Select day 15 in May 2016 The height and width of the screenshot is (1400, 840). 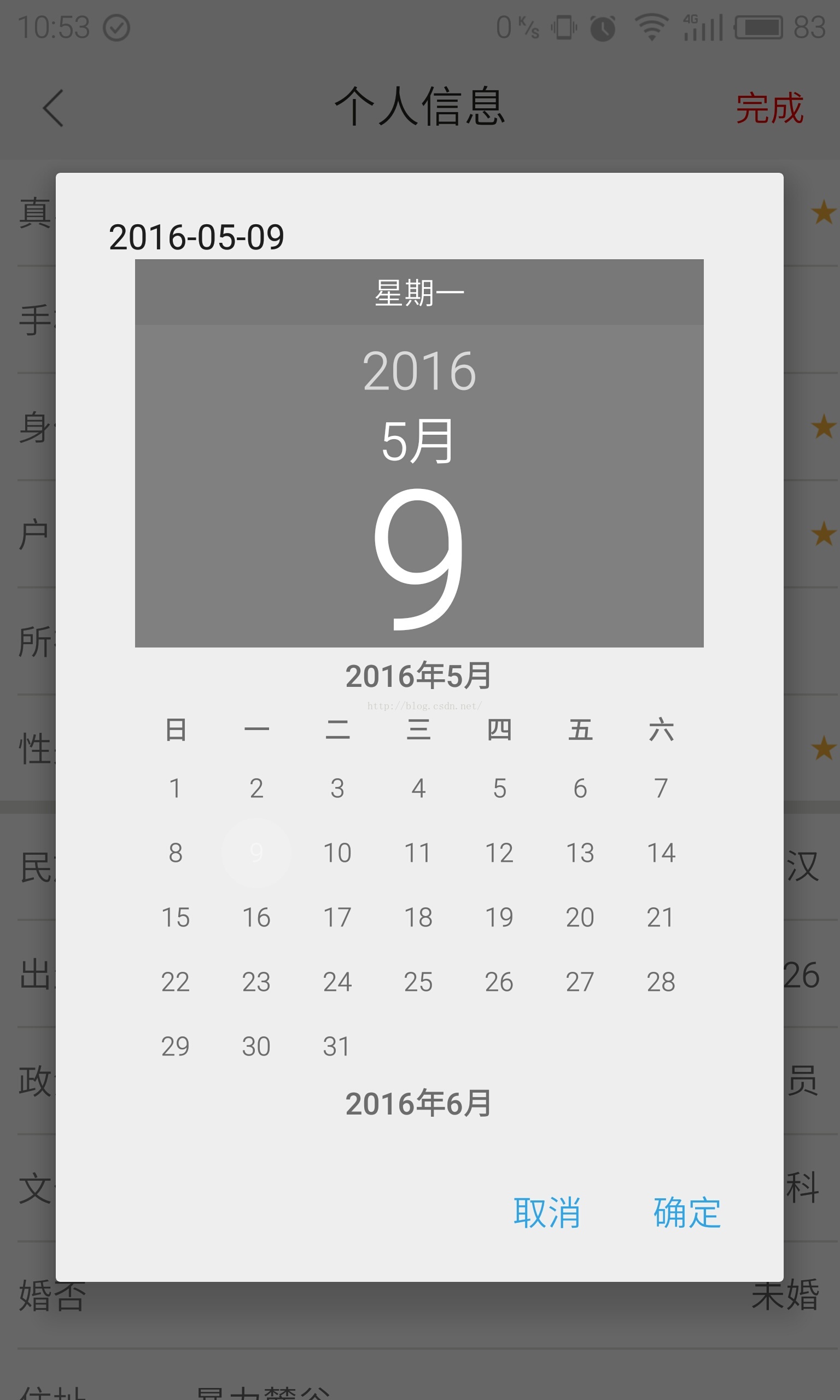(176, 917)
